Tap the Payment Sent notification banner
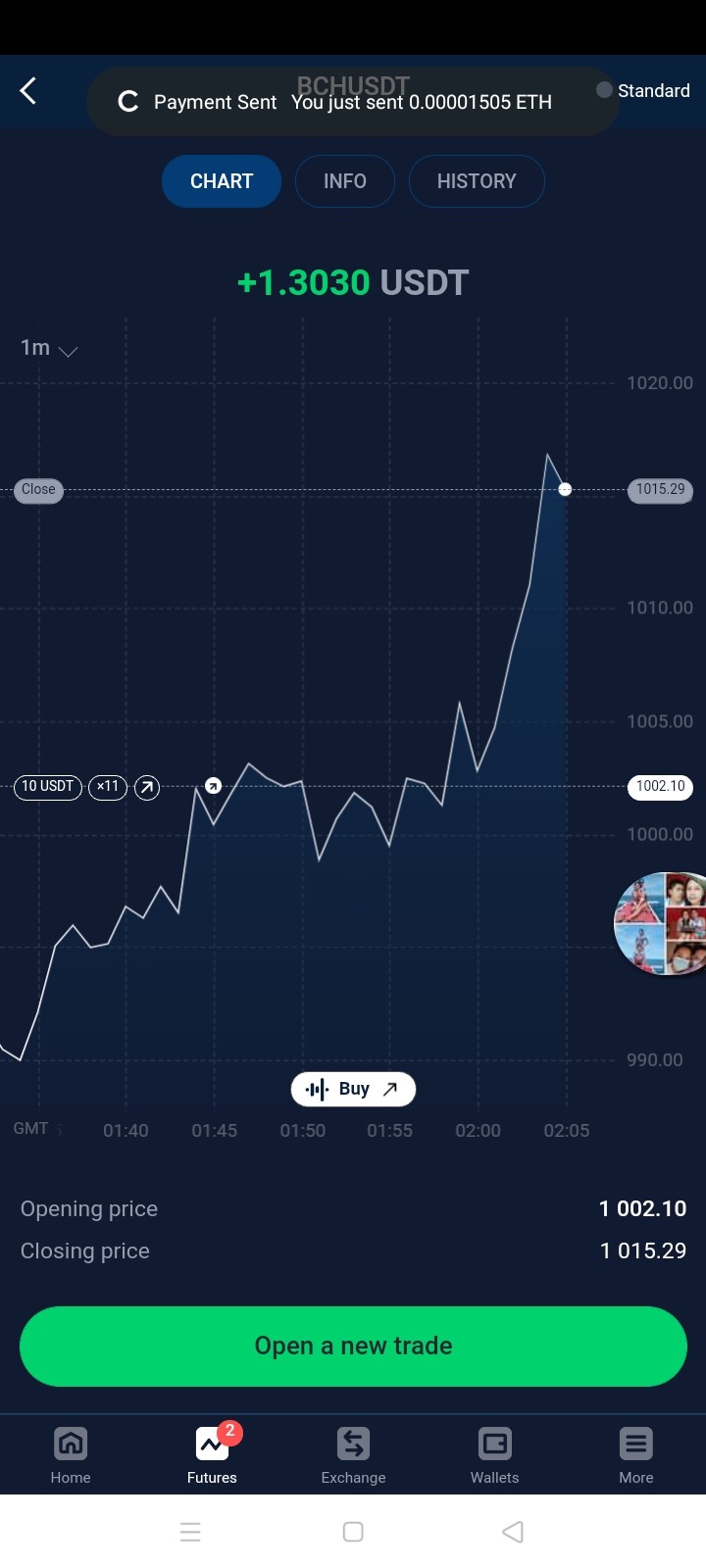The height and width of the screenshot is (1568, 706). (353, 101)
